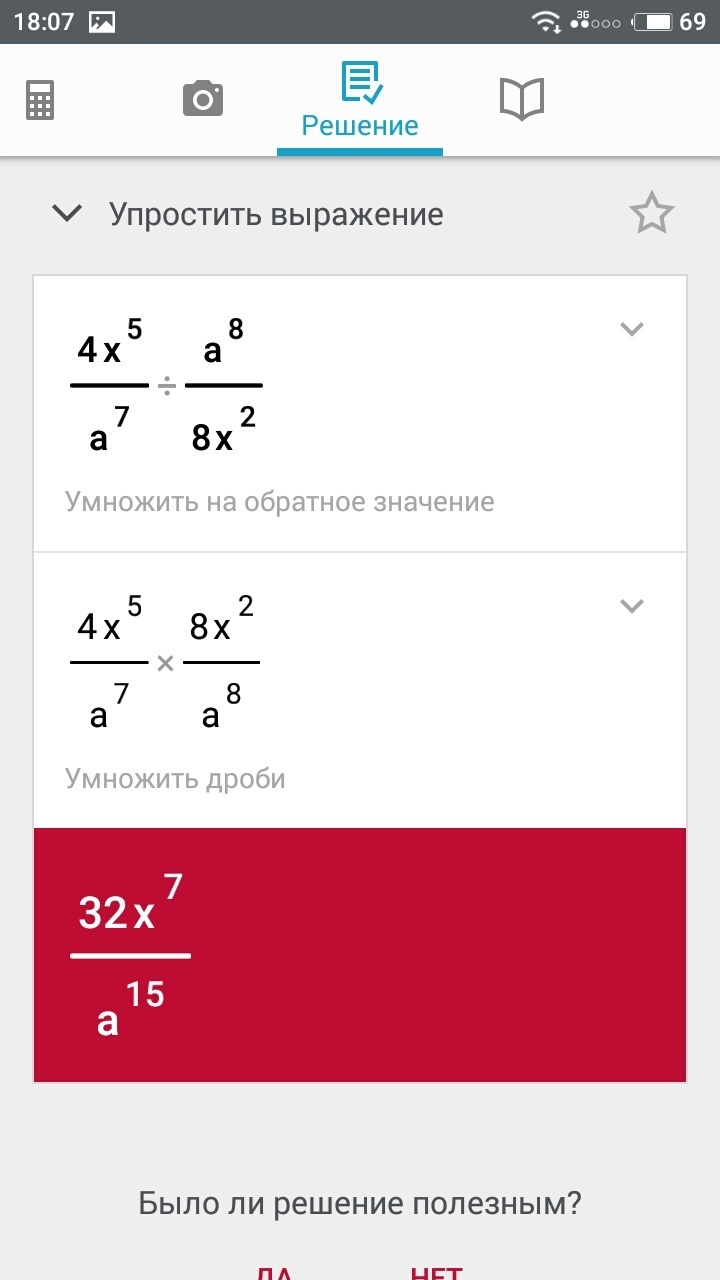Switch to the calculator tab

click(x=40, y=100)
